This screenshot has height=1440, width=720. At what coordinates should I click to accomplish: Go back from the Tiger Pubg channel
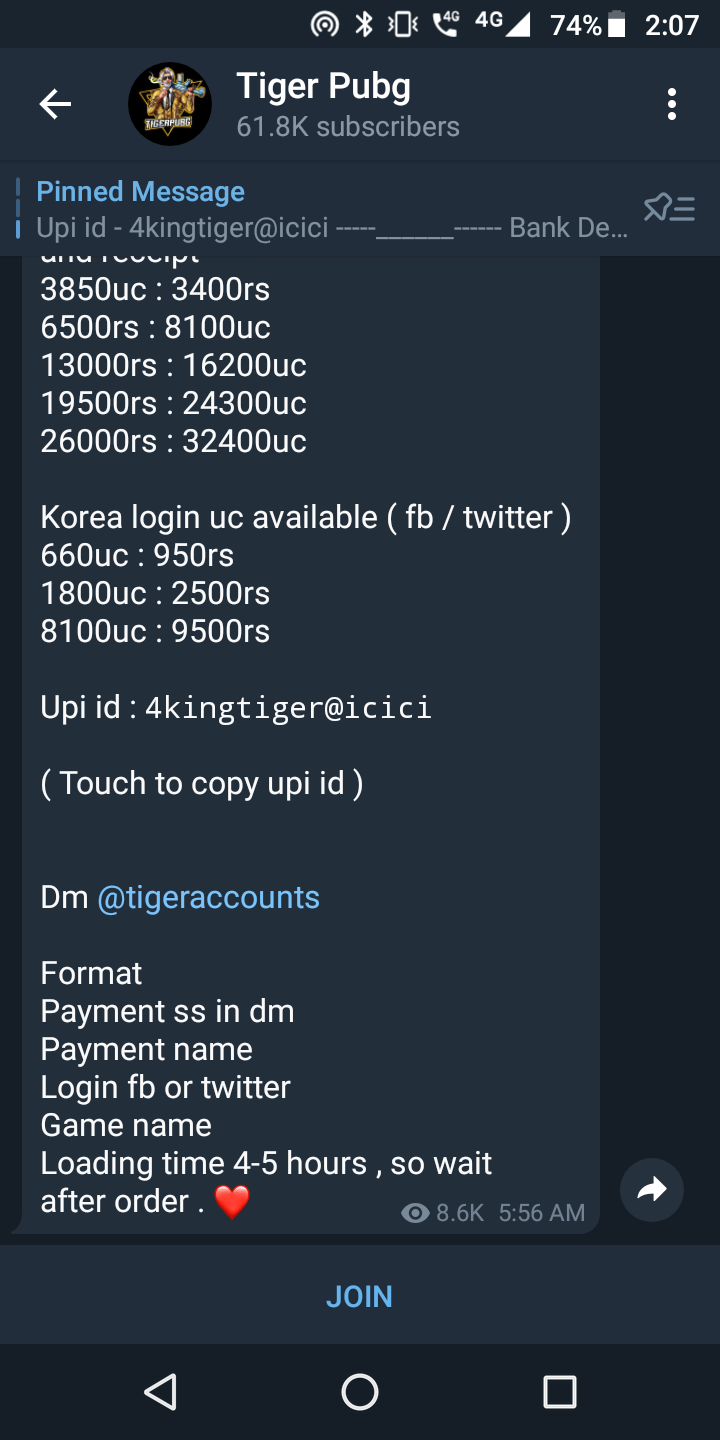pyautogui.click(x=55, y=104)
